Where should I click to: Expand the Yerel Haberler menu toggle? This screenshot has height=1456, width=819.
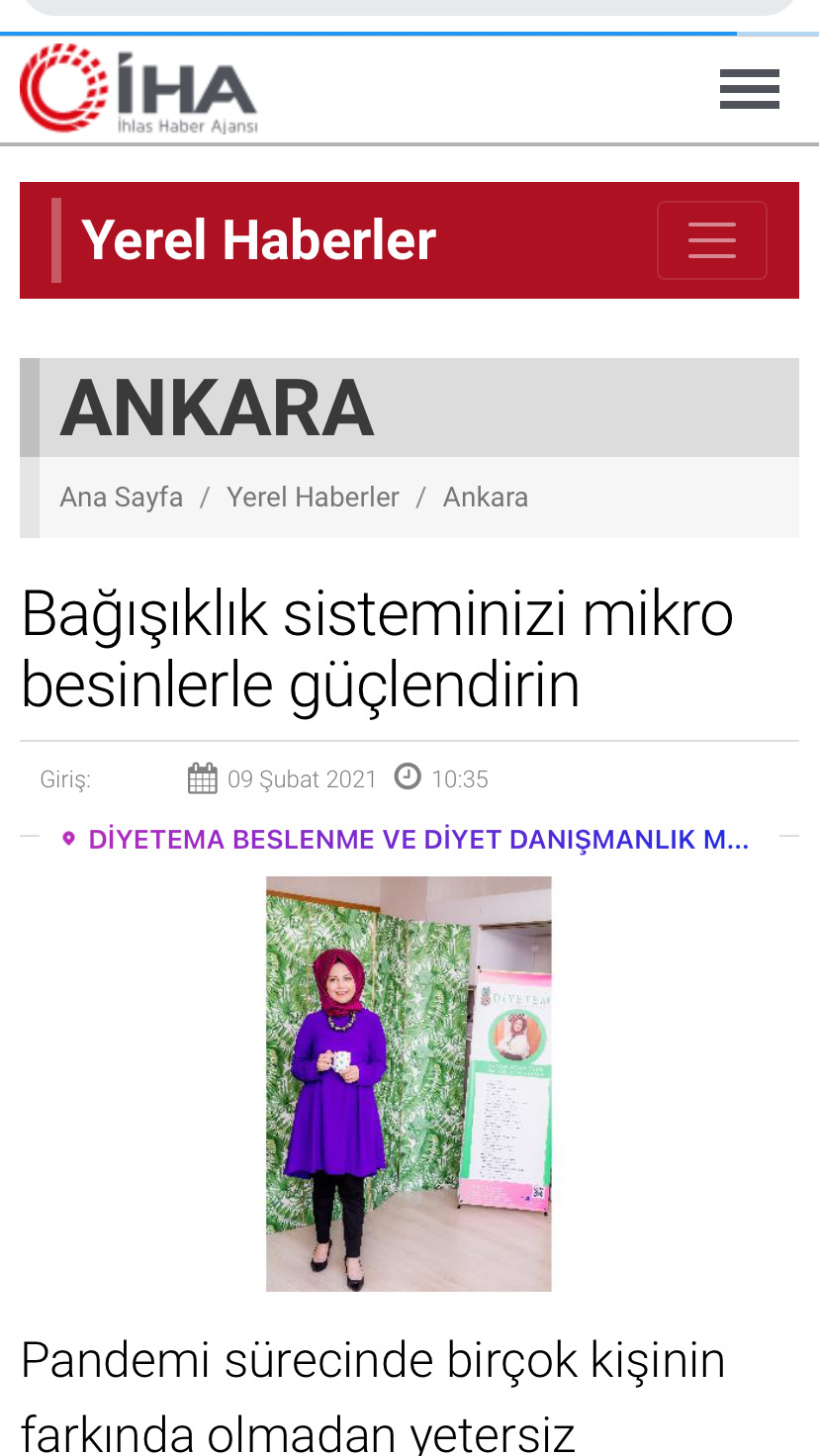pyautogui.click(x=712, y=240)
